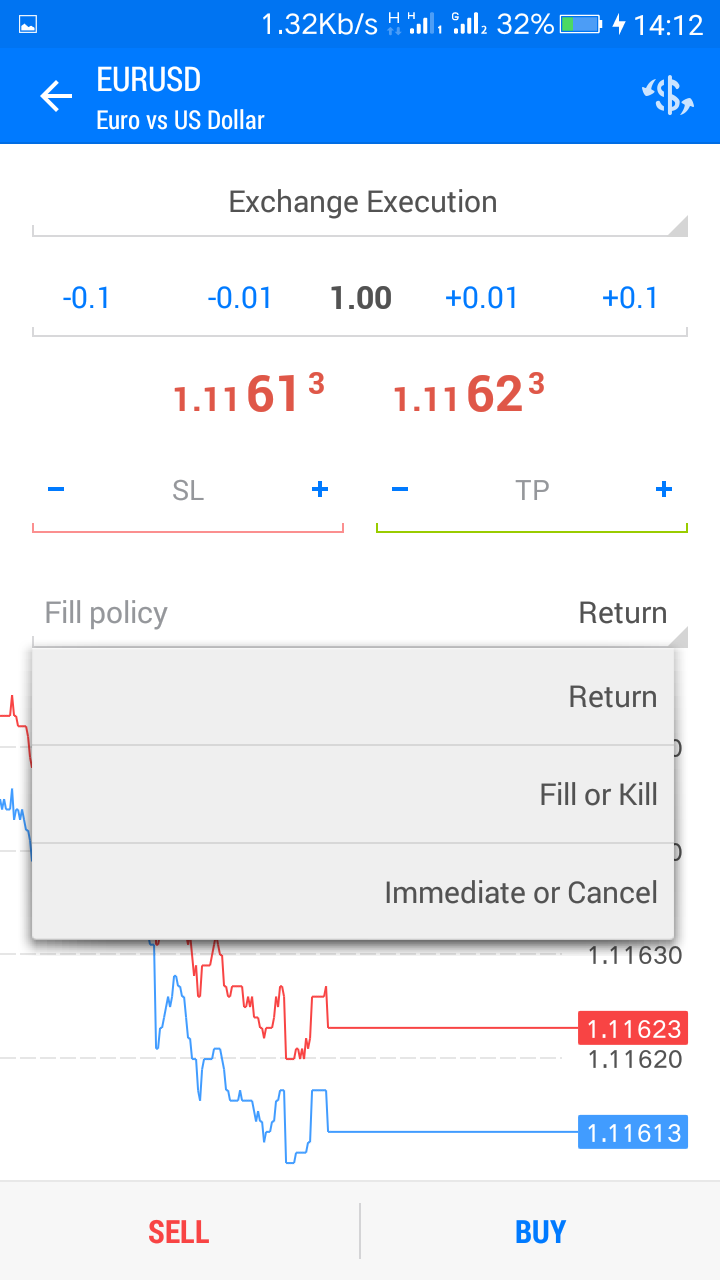Decrease volume by 0.1
This screenshot has height=1280, width=720.
[86, 298]
